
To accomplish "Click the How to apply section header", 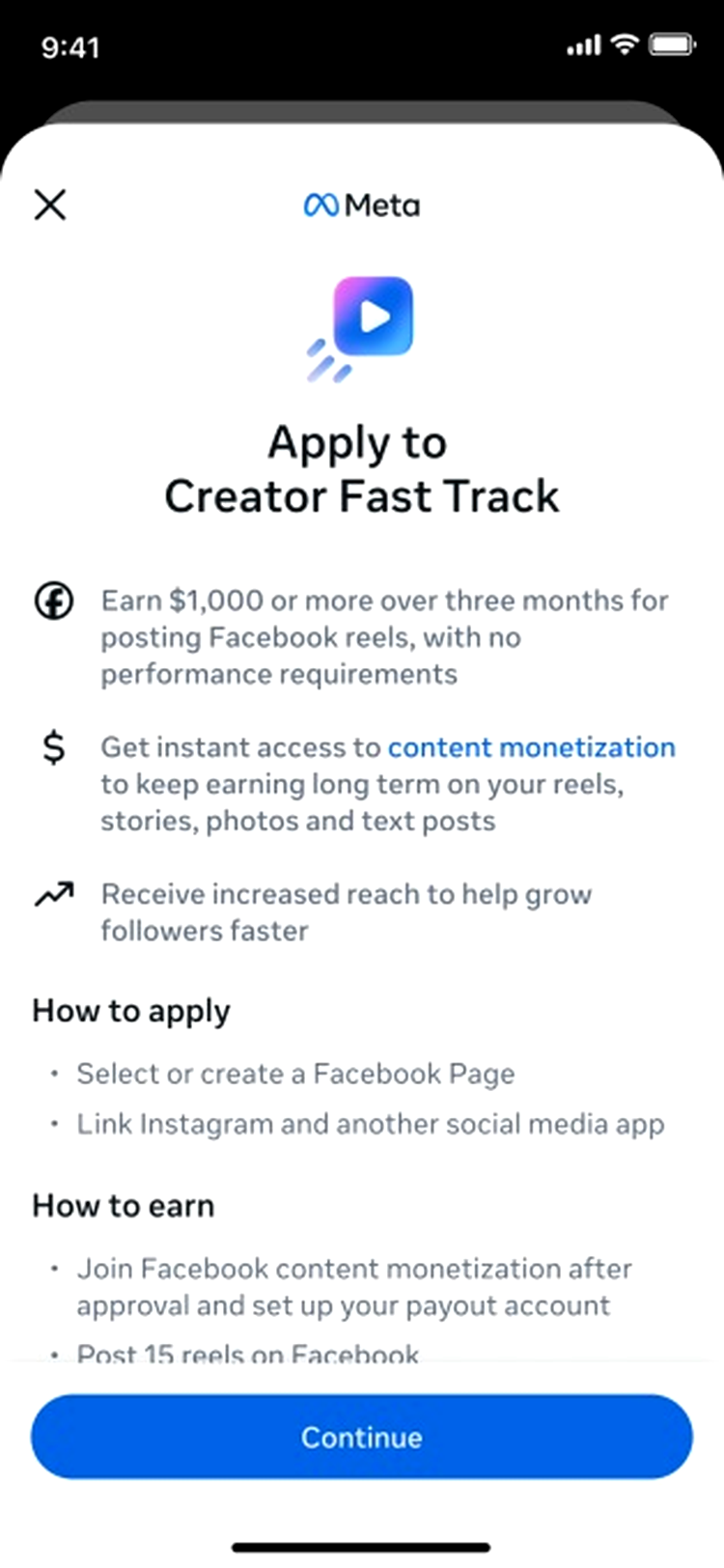I will [131, 1011].
